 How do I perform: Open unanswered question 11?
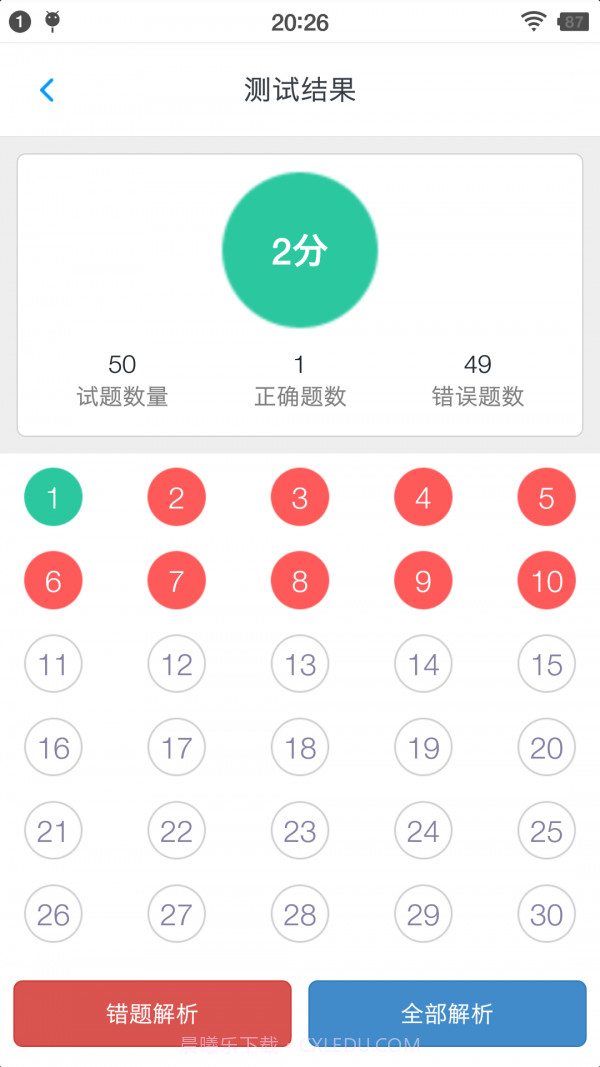tap(53, 664)
